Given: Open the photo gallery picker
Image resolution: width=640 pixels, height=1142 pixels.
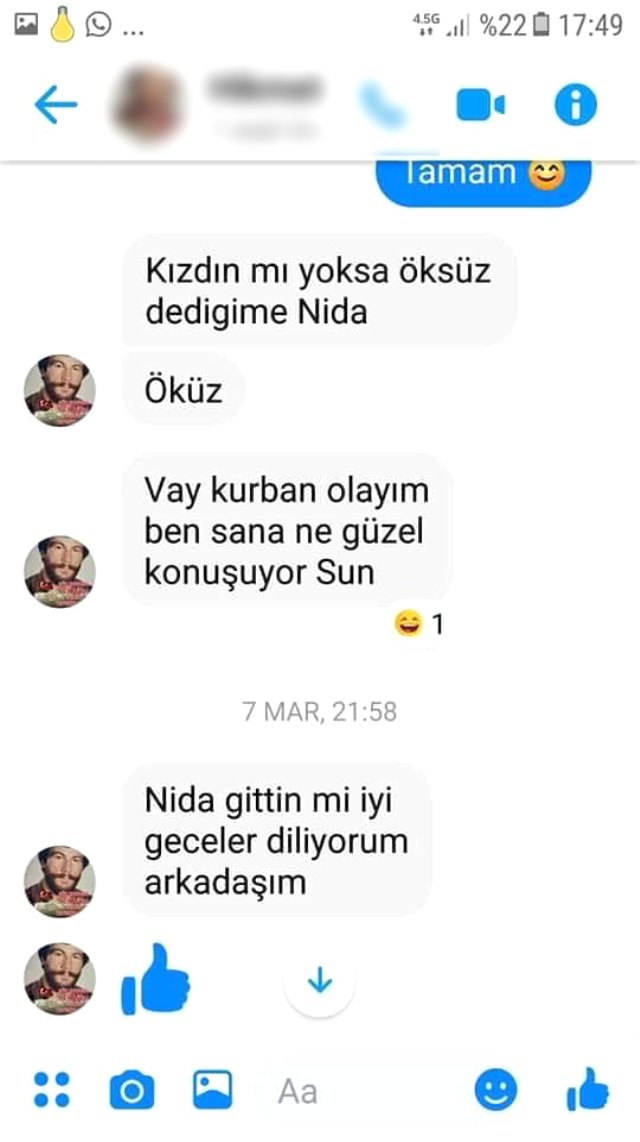Looking at the screenshot, I should (212, 1091).
